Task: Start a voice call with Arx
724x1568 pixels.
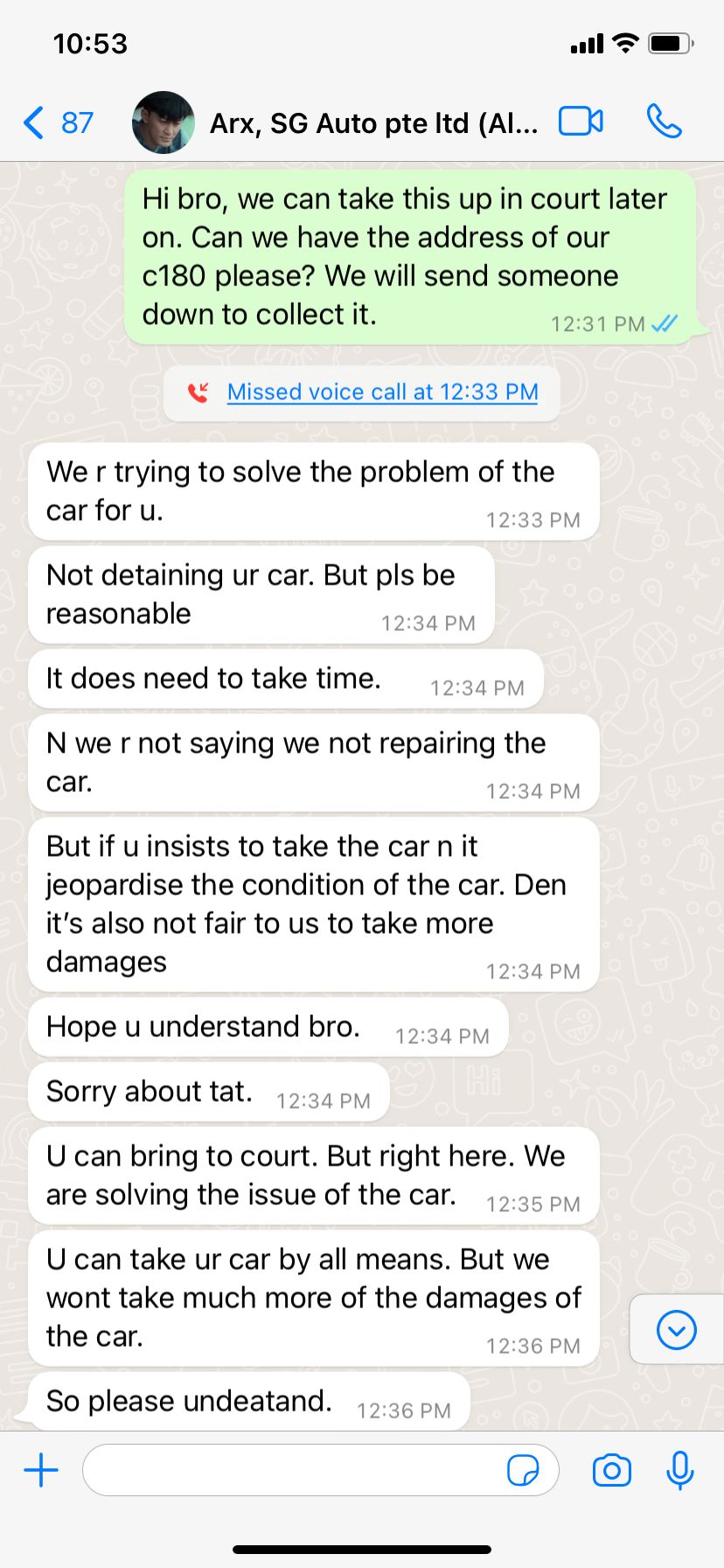Action: pos(665,122)
